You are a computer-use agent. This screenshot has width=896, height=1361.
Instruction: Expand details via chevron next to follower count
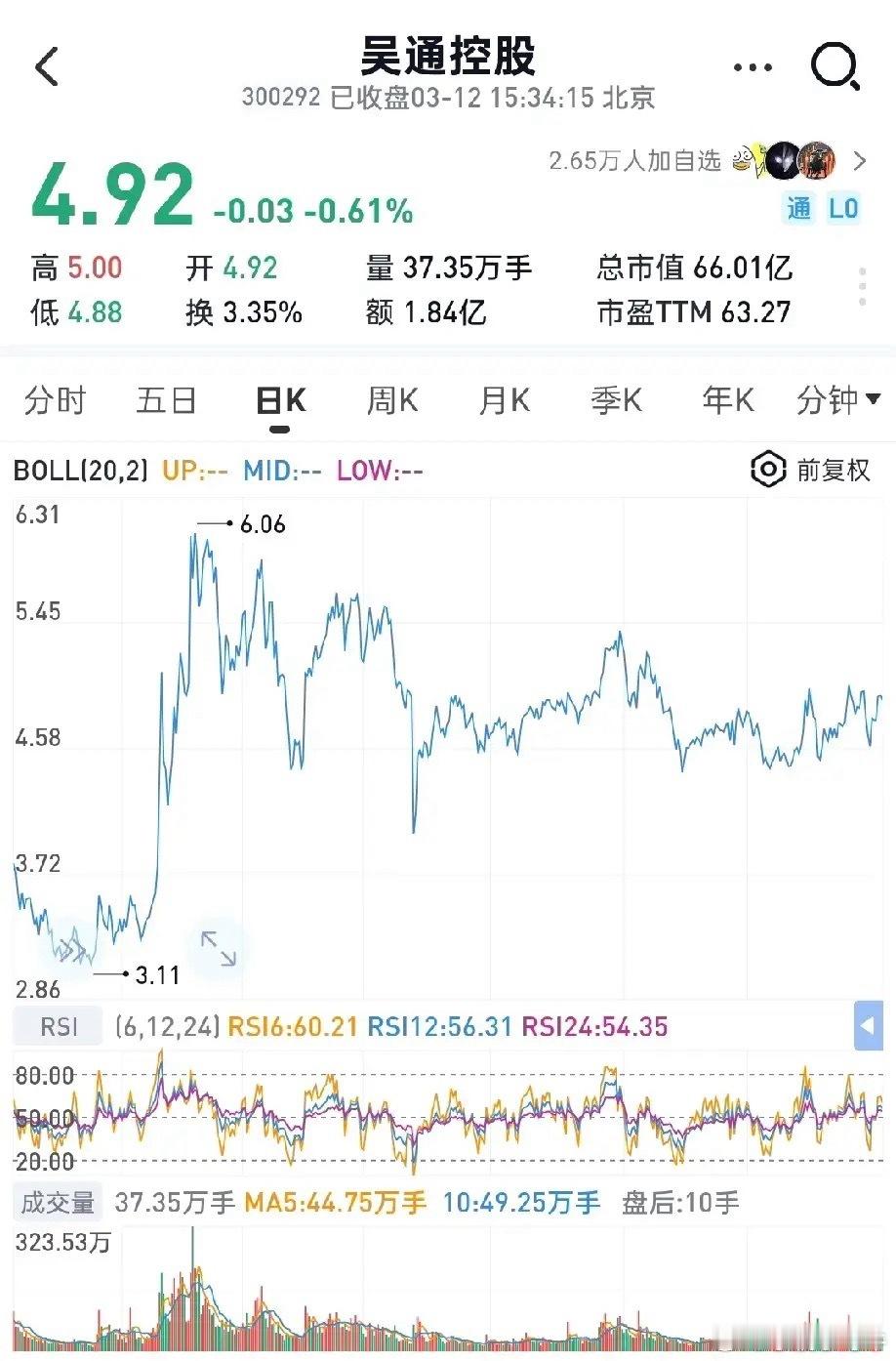[x=859, y=160]
